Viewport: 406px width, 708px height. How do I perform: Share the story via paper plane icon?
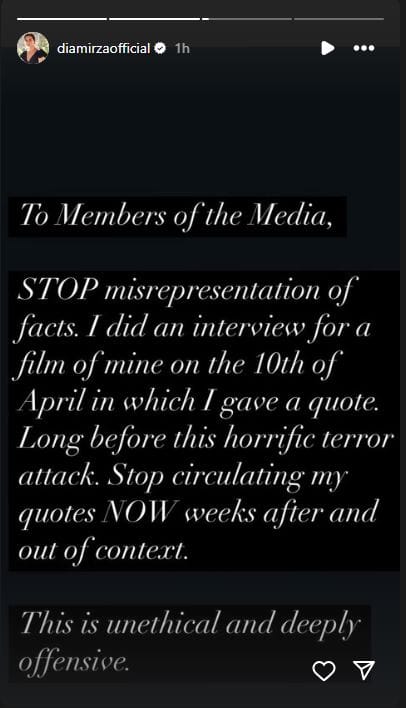click(364, 671)
